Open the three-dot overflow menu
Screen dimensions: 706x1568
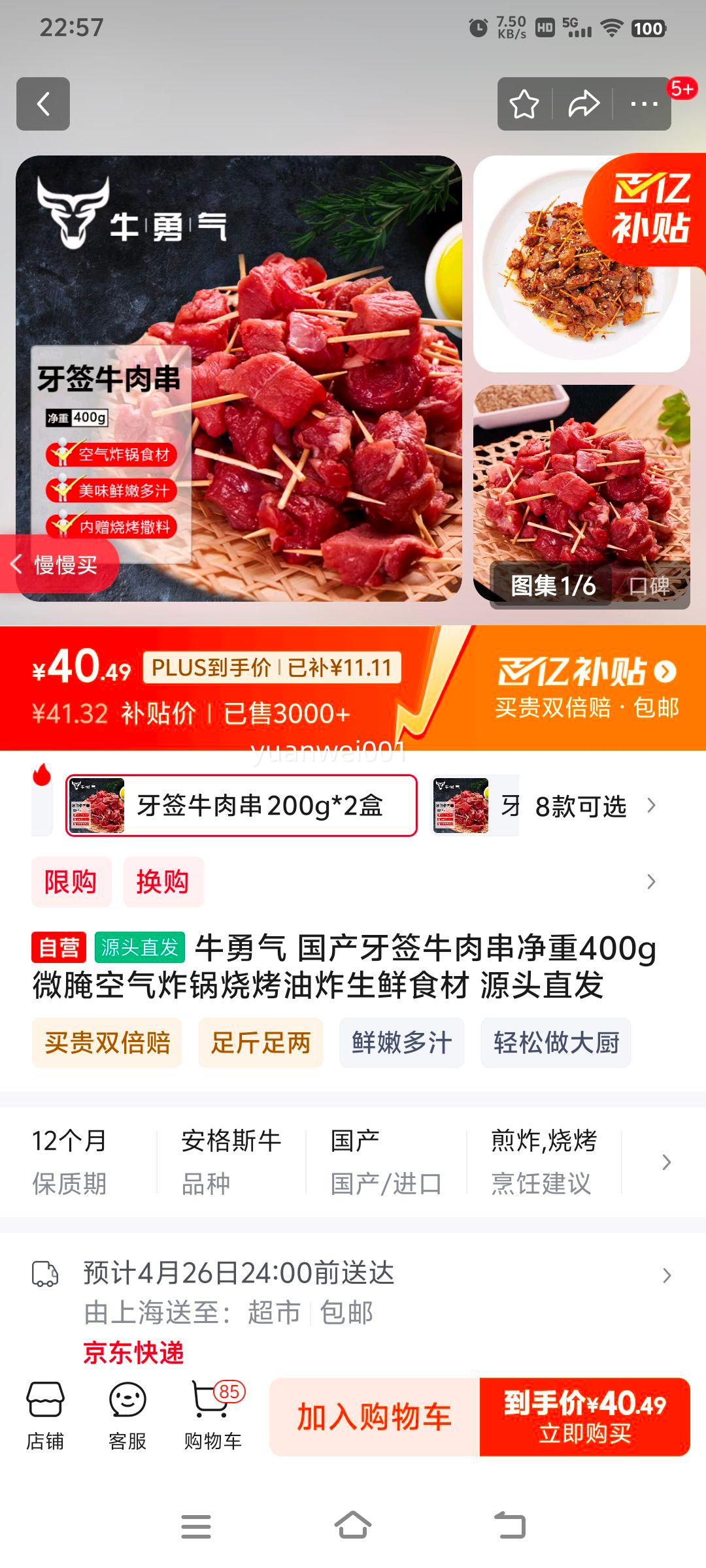(x=644, y=104)
